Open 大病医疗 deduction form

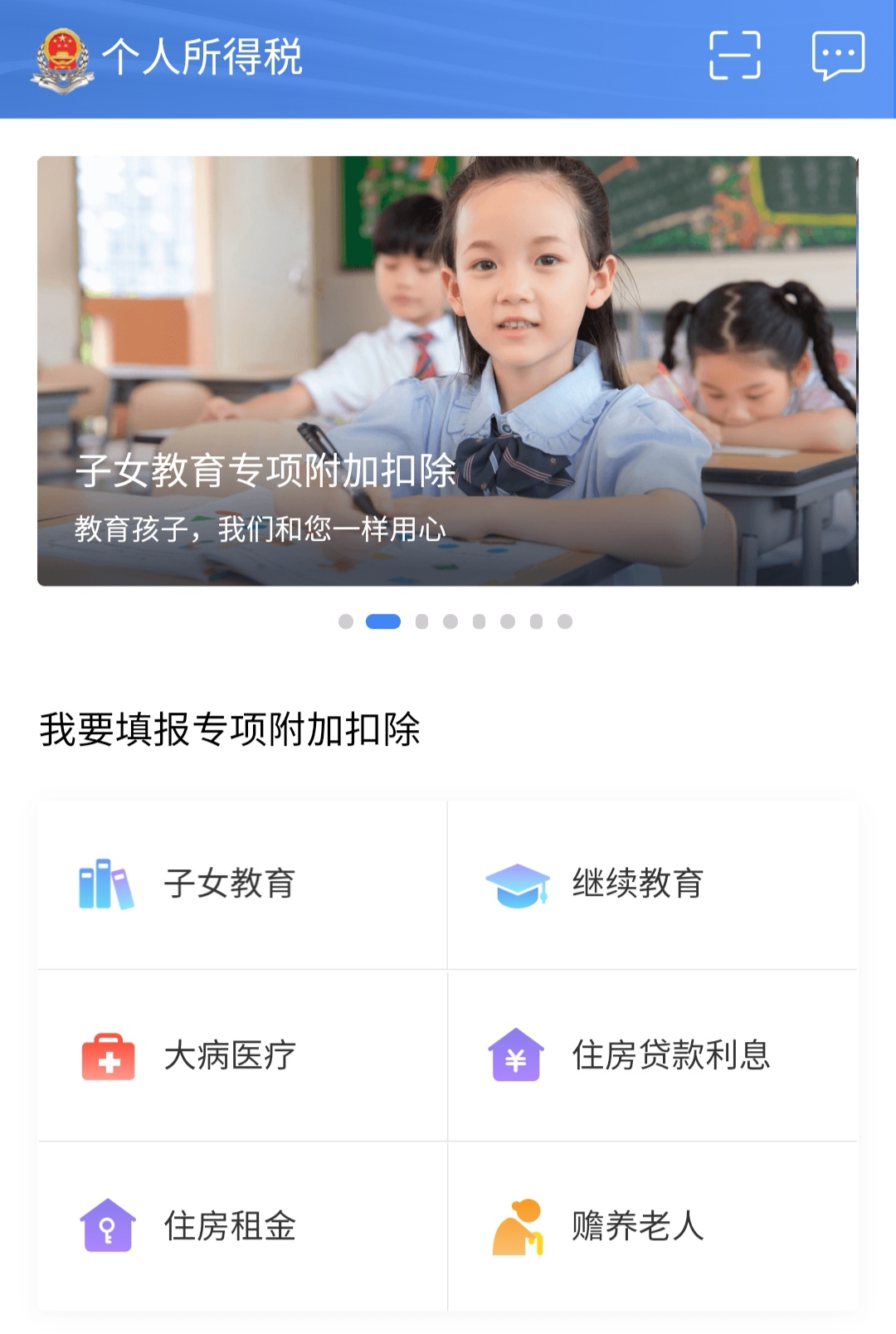click(241, 1055)
